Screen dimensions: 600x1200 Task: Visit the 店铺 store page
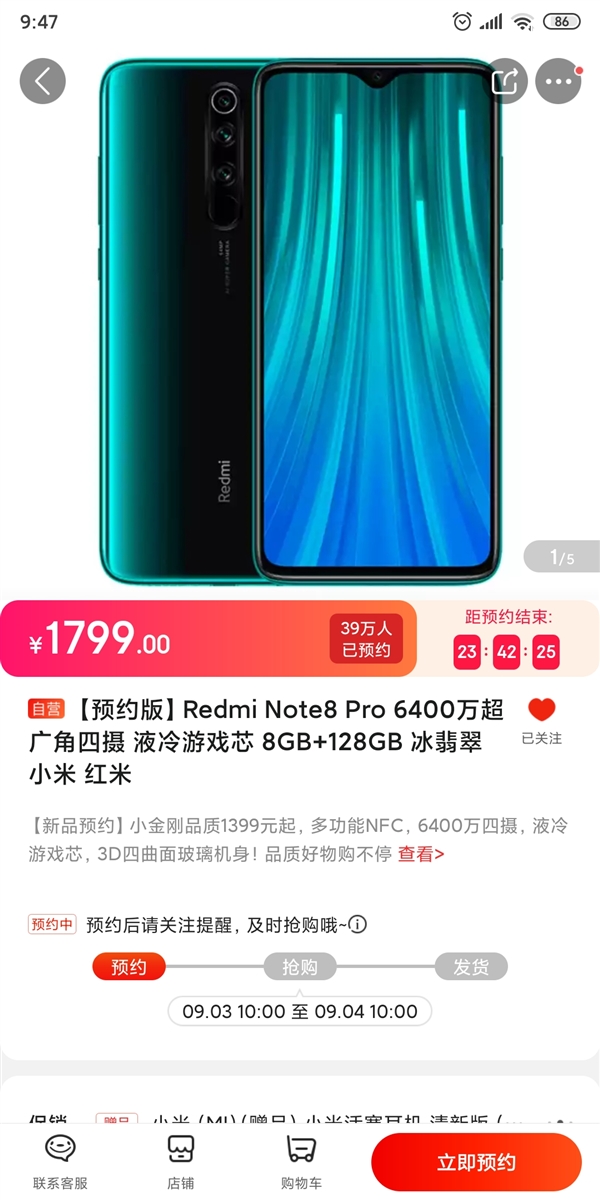click(180, 1162)
